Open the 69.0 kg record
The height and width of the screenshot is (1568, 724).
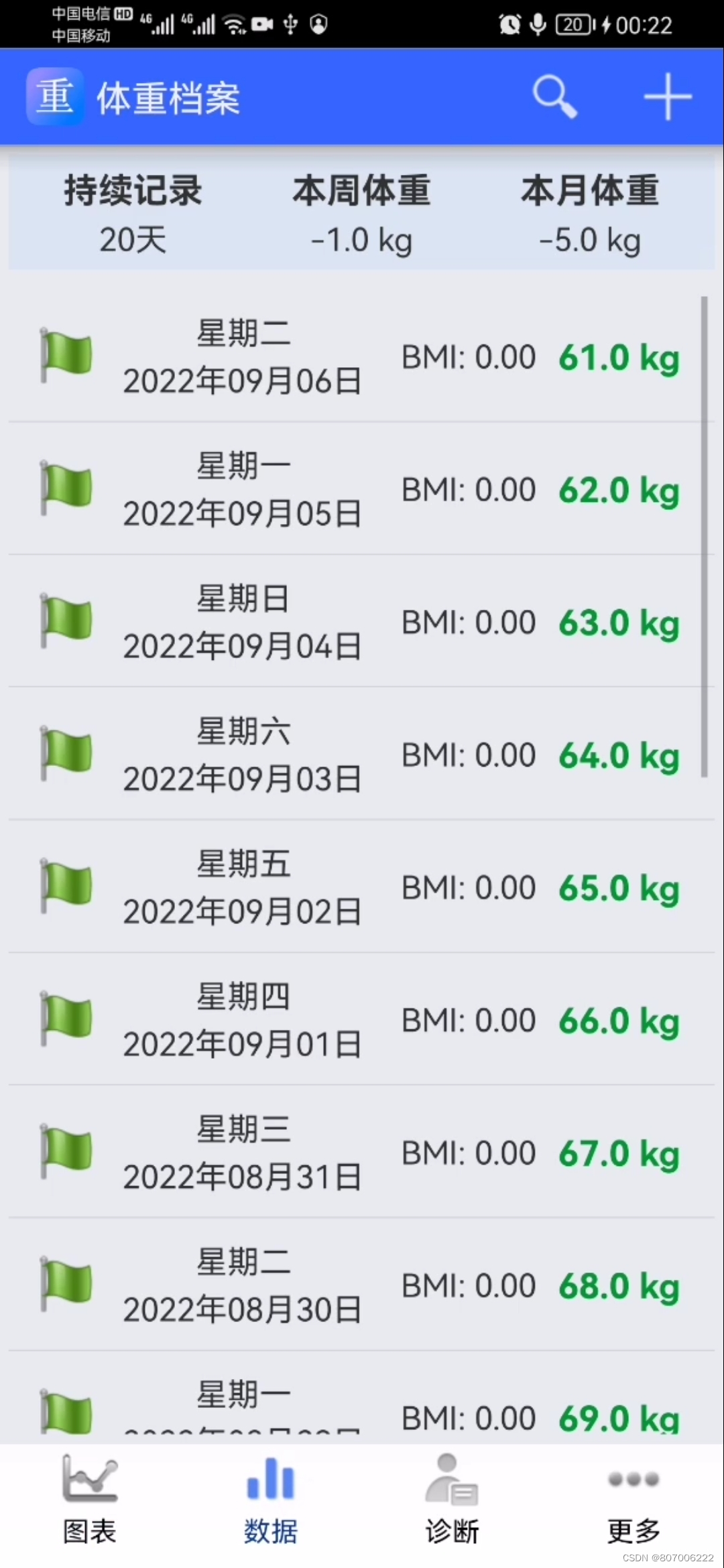361,1407
